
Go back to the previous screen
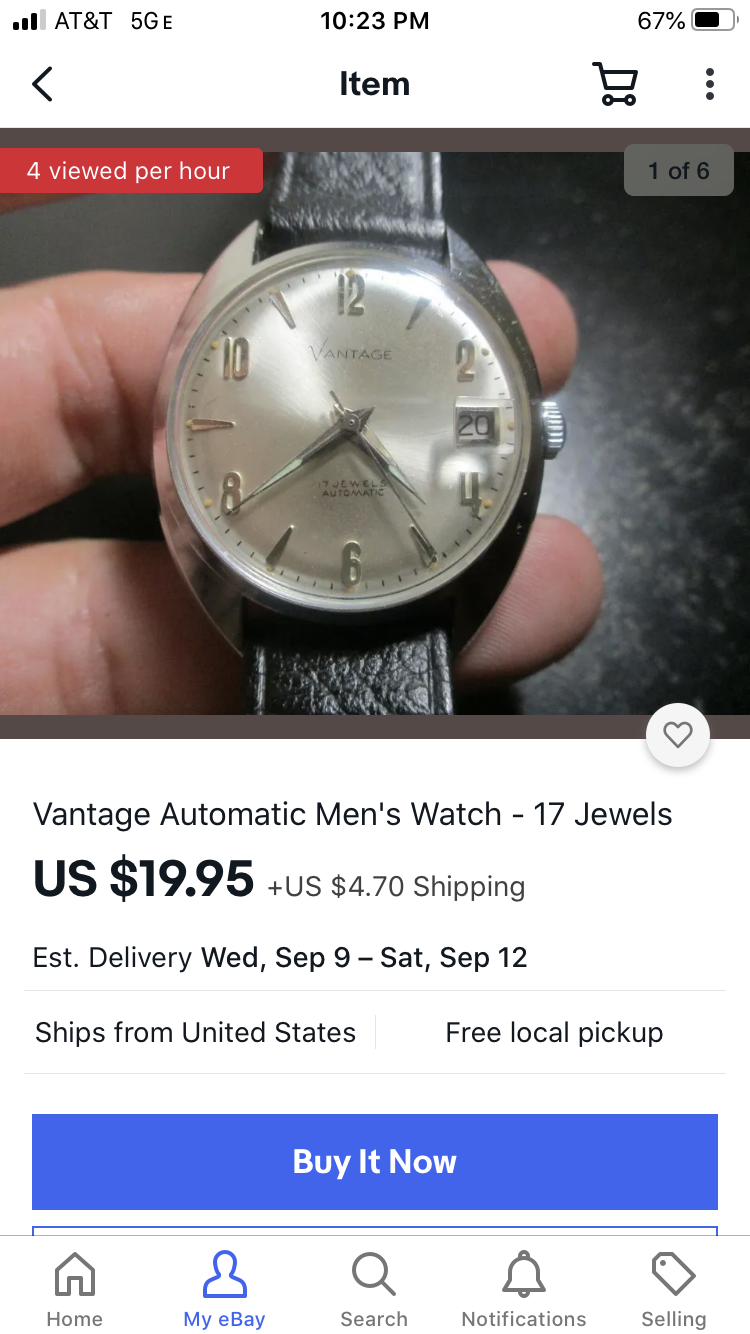click(42, 84)
